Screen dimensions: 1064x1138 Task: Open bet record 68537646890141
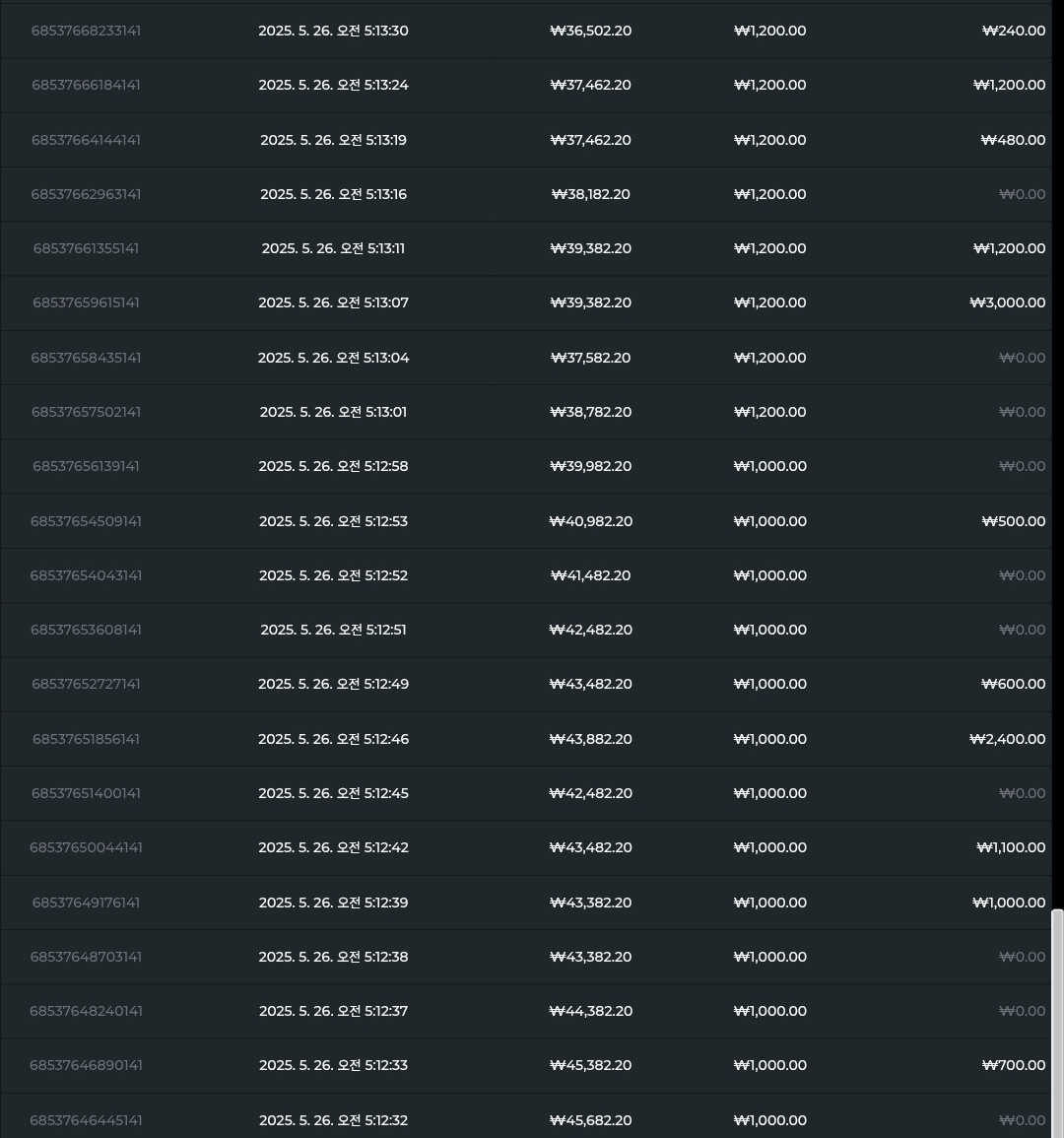[86, 1065]
